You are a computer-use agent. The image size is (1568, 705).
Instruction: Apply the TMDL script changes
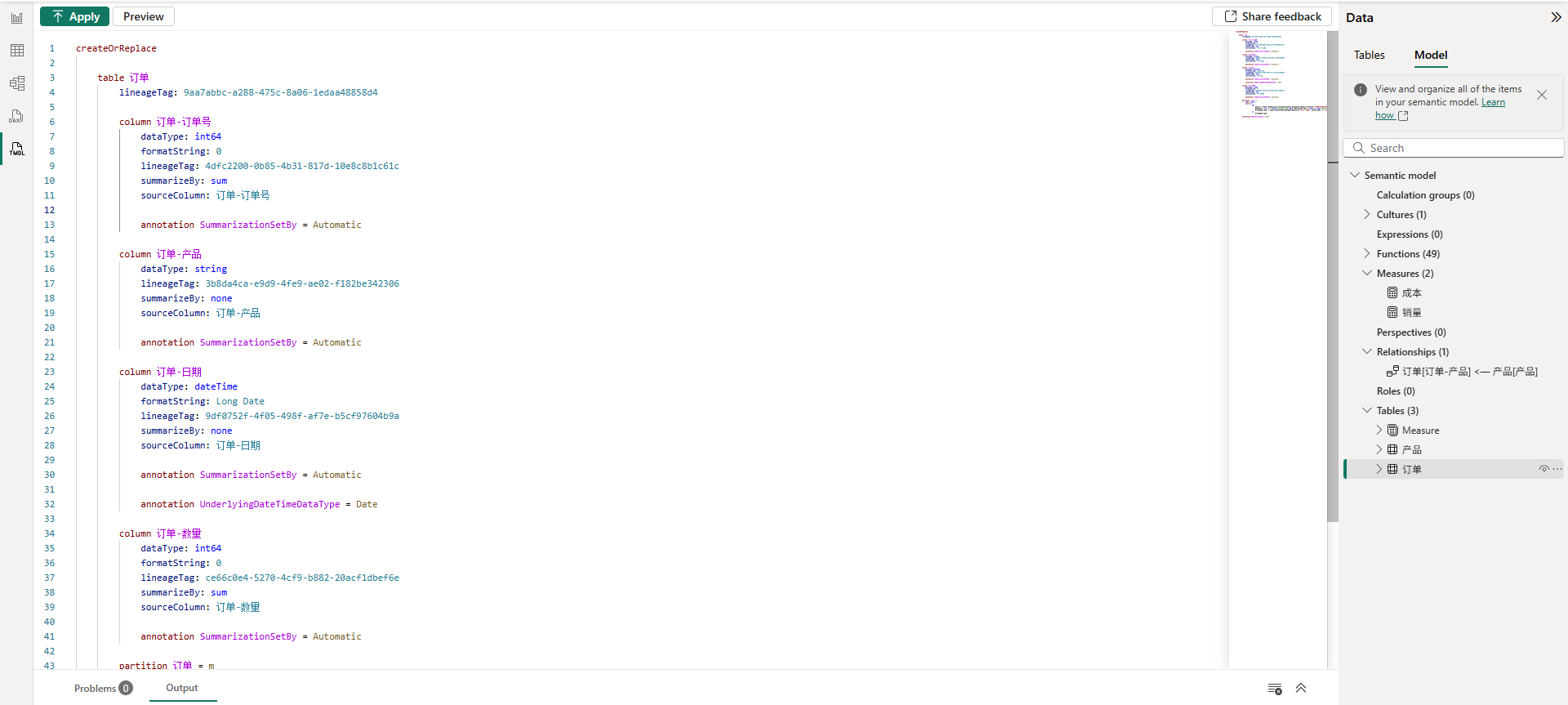coord(74,16)
